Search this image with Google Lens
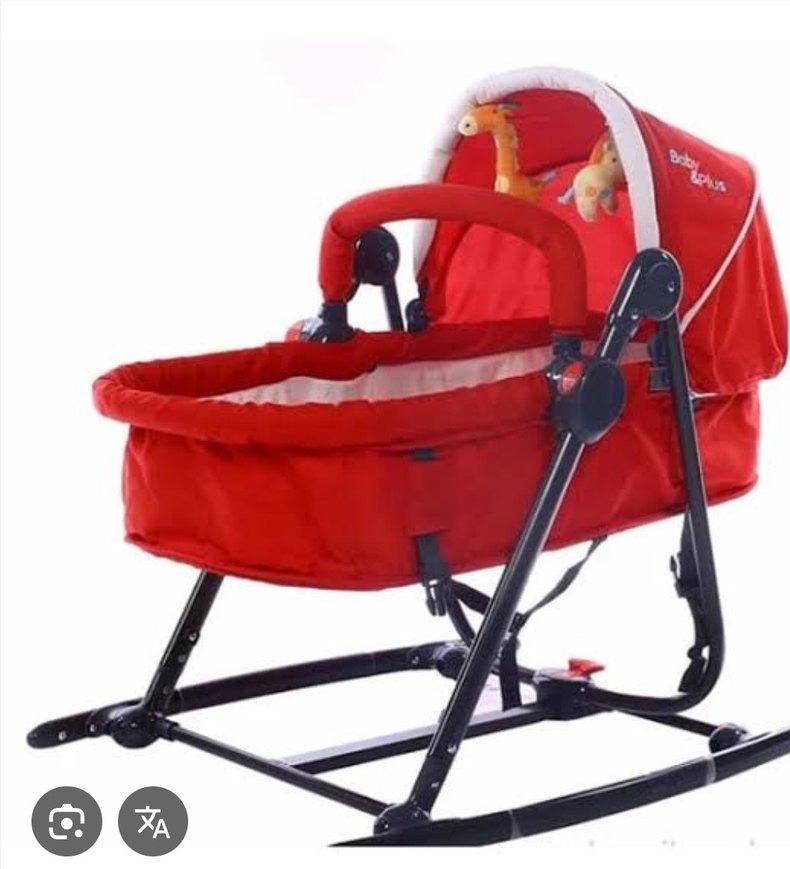 [x=66, y=821]
